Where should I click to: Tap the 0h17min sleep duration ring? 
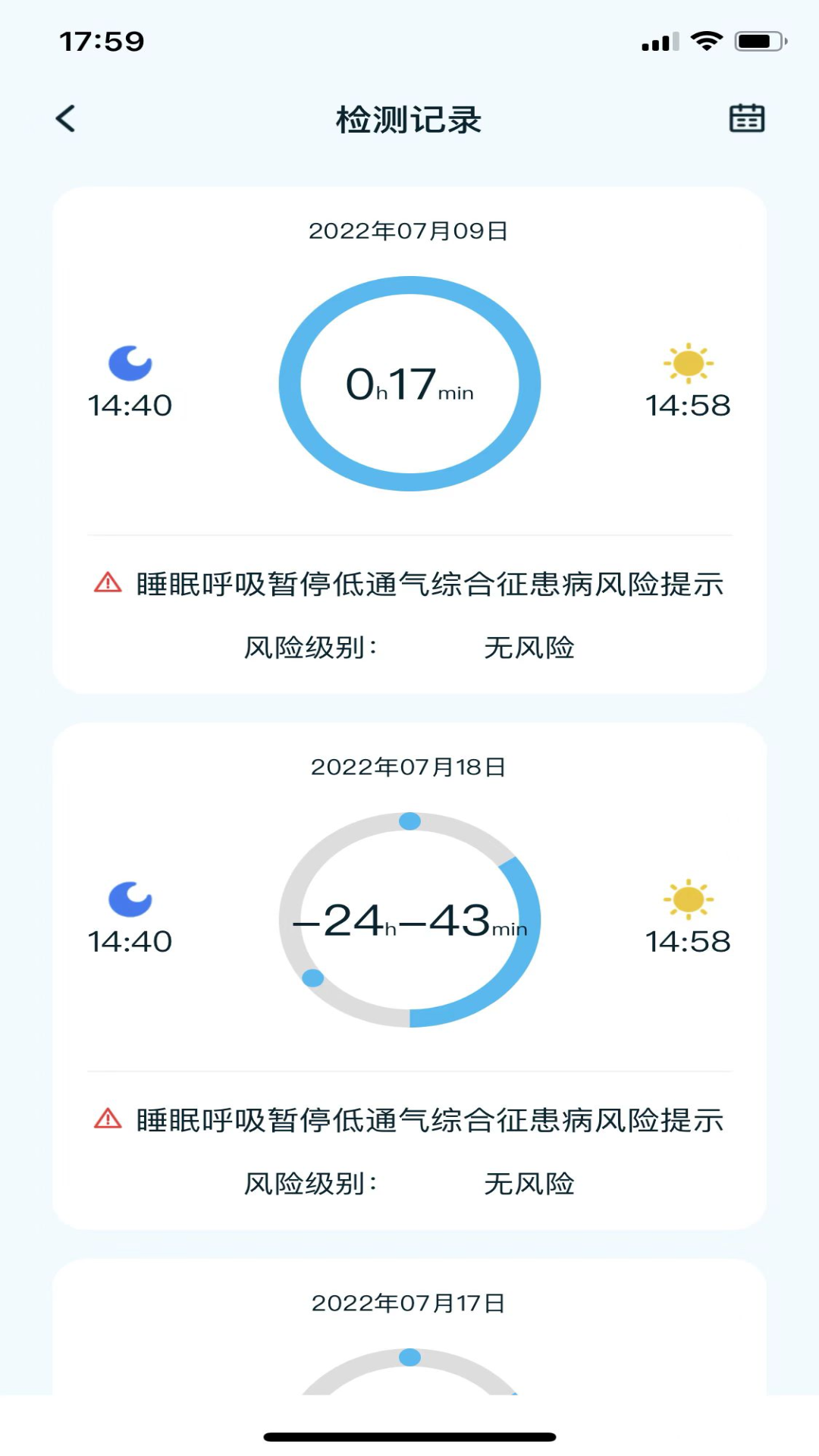click(409, 383)
